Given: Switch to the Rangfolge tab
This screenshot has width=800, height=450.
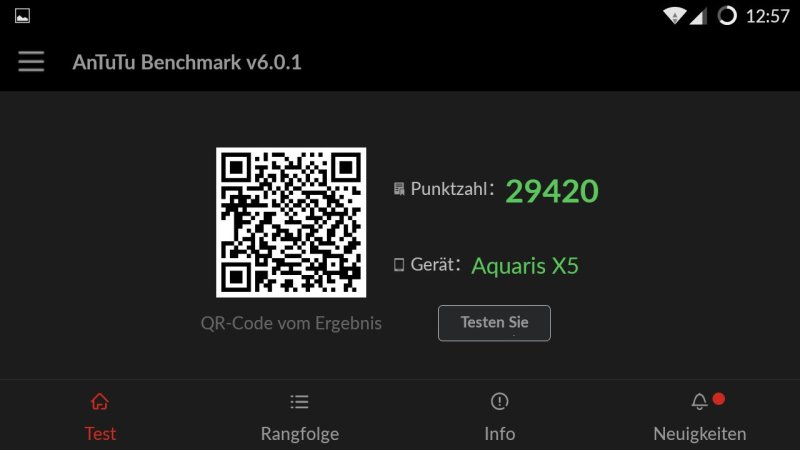Looking at the screenshot, I should click(x=299, y=416).
